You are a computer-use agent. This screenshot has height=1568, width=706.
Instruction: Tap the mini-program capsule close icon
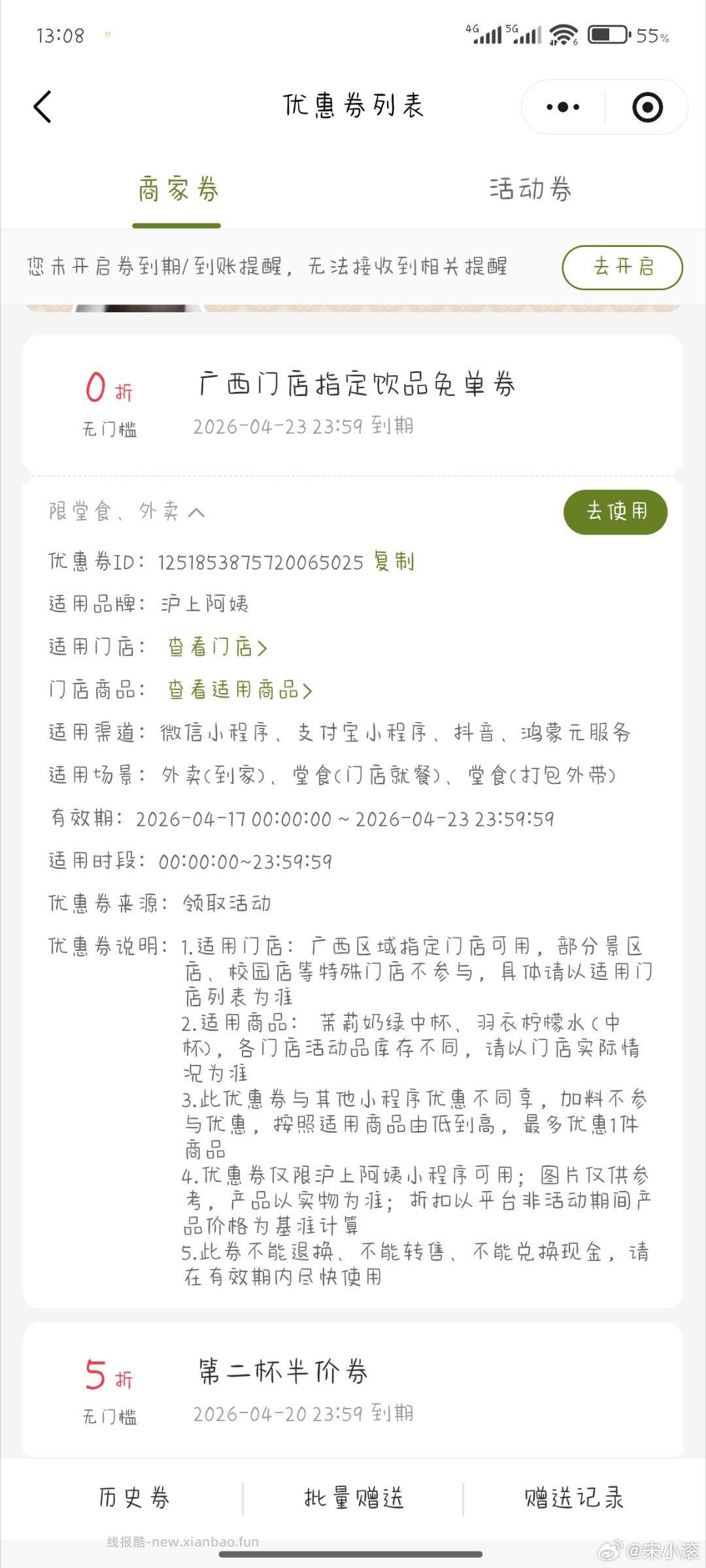(x=646, y=106)
